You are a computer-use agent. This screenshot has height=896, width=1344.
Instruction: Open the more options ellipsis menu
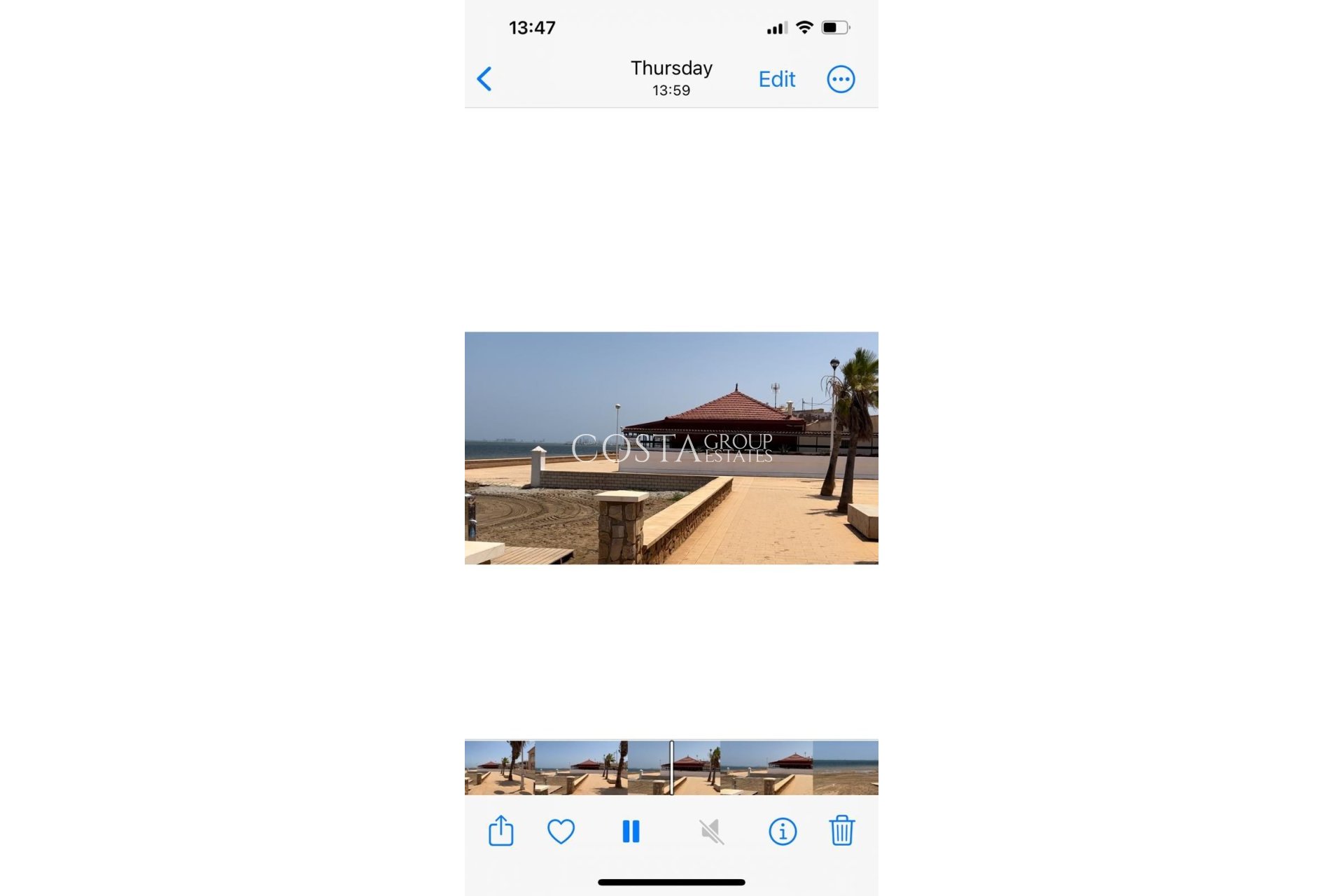[840, 79]
